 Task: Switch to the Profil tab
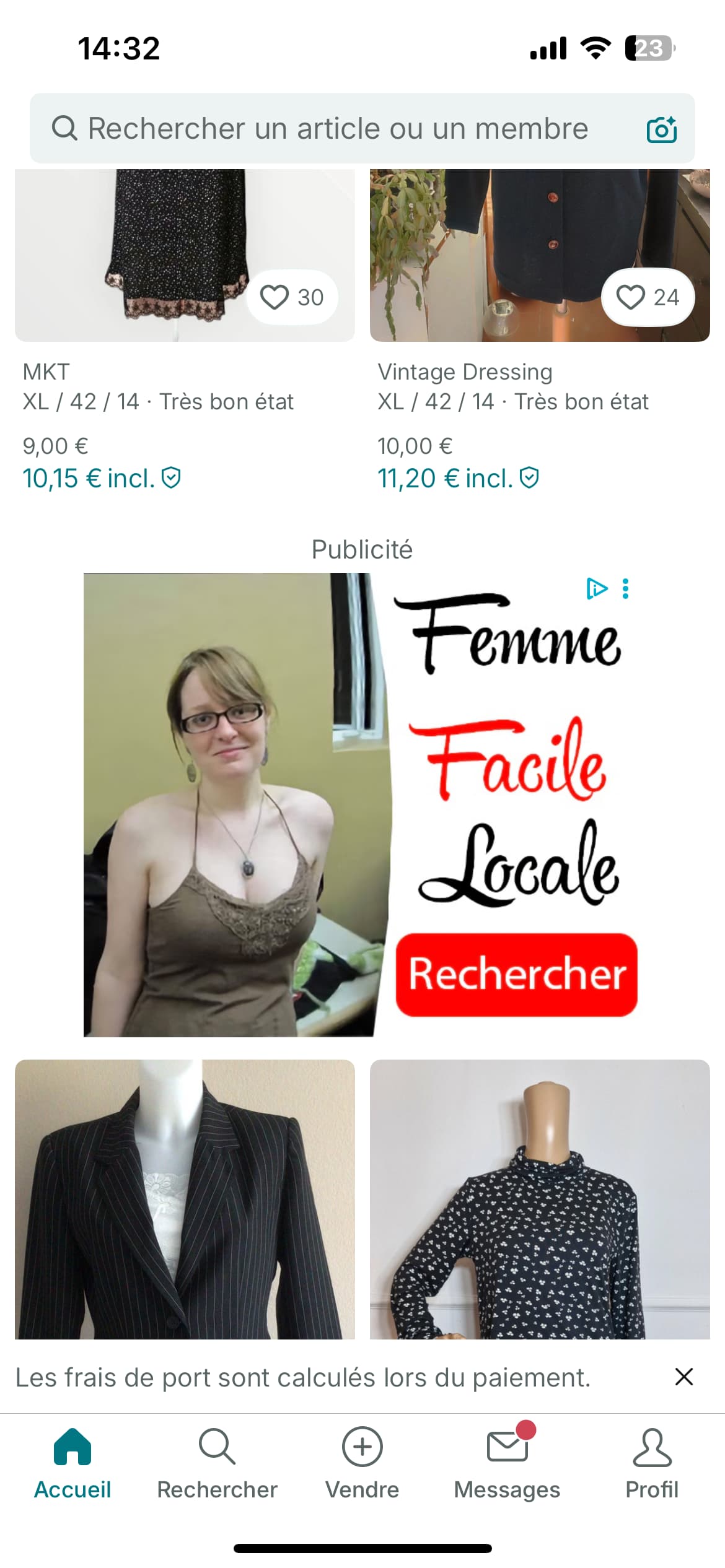[x=652, y=1462]
